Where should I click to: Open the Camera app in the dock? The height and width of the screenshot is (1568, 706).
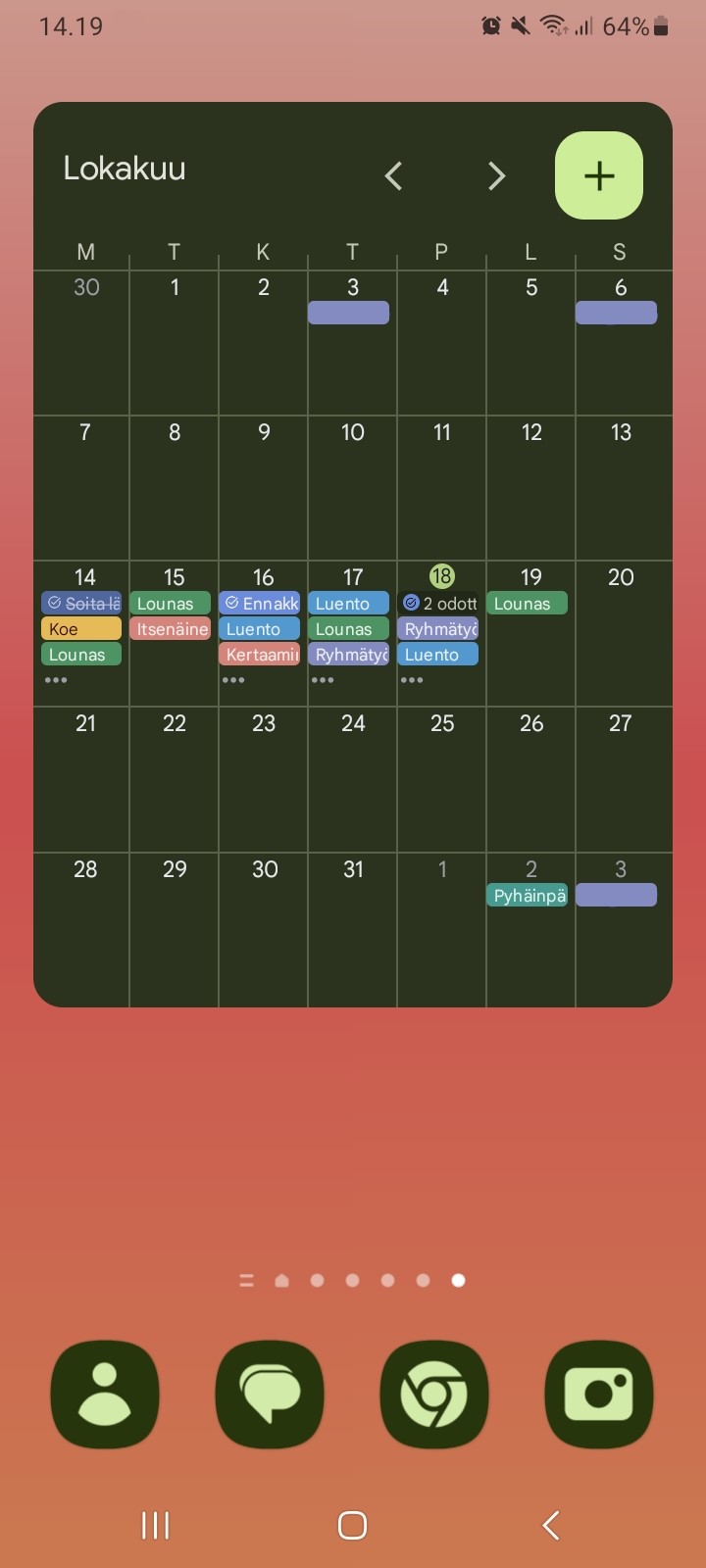pos(599,1395)
